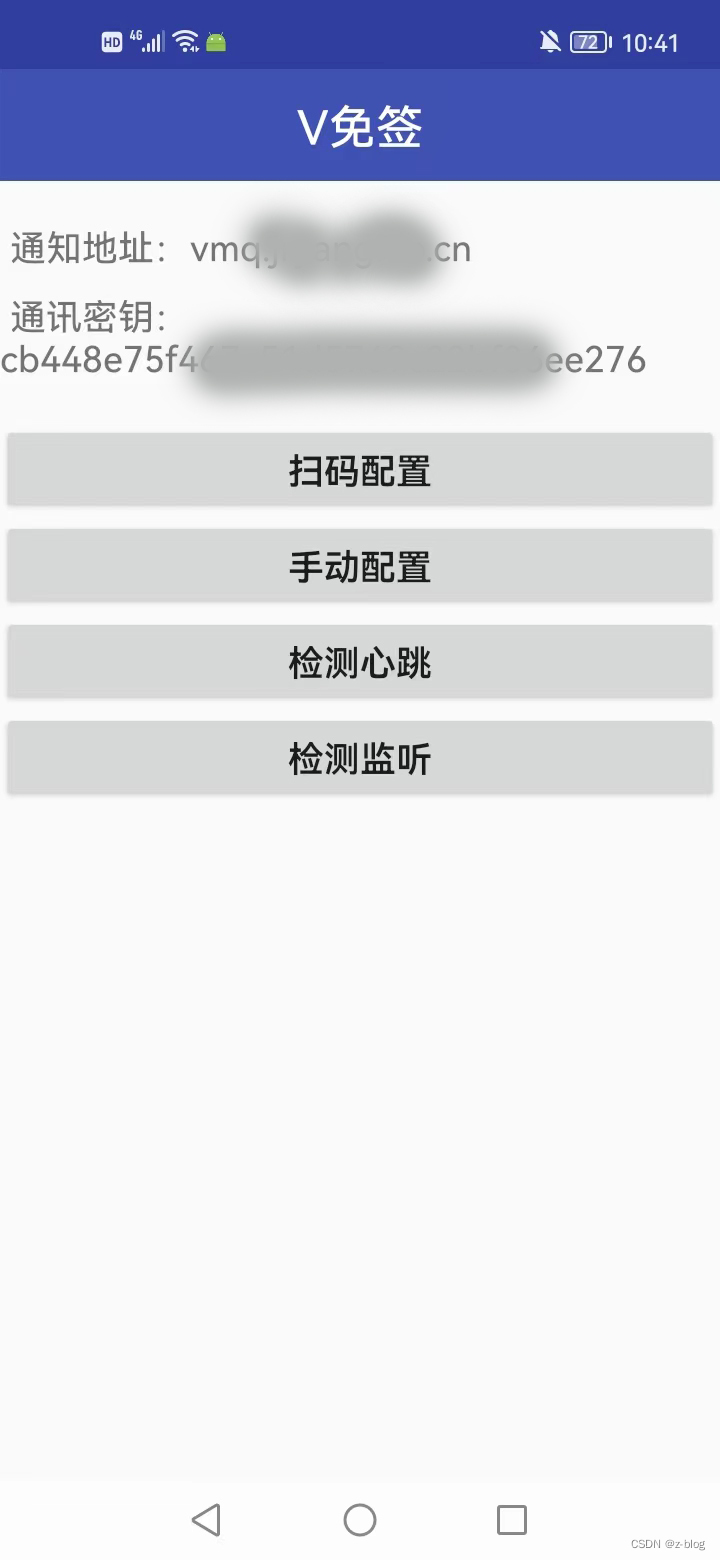
Task: Tap the muted notification bell icon
Action: pyautogui.click(x=548, y=41)
